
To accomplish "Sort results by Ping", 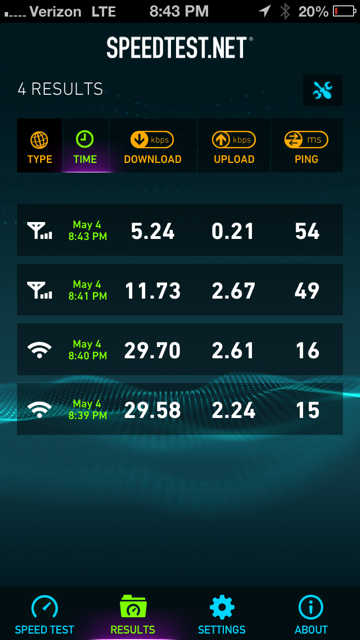I will pyautogui.click(x=307, y=145).
